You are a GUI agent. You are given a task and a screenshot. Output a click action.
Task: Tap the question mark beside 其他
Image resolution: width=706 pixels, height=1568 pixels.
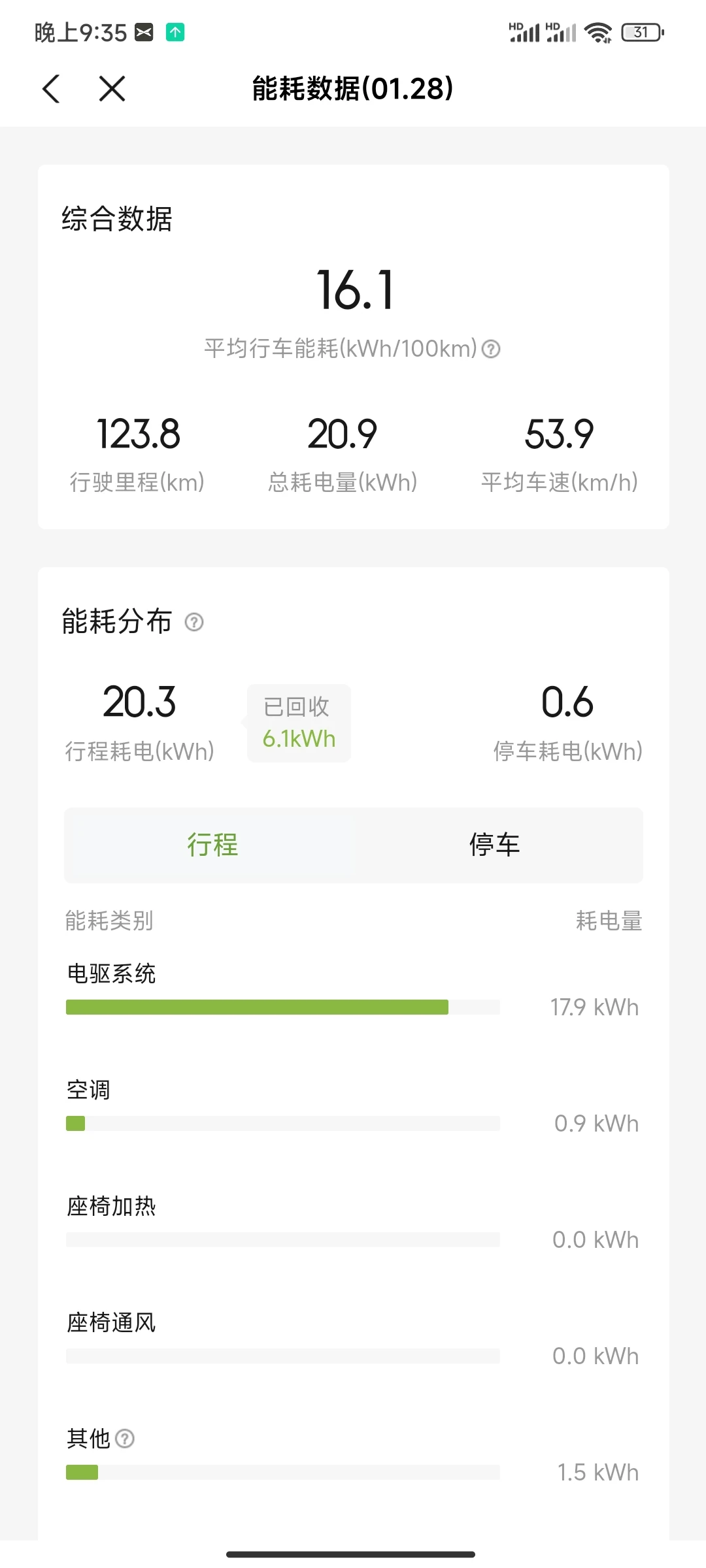(125, 1438)
